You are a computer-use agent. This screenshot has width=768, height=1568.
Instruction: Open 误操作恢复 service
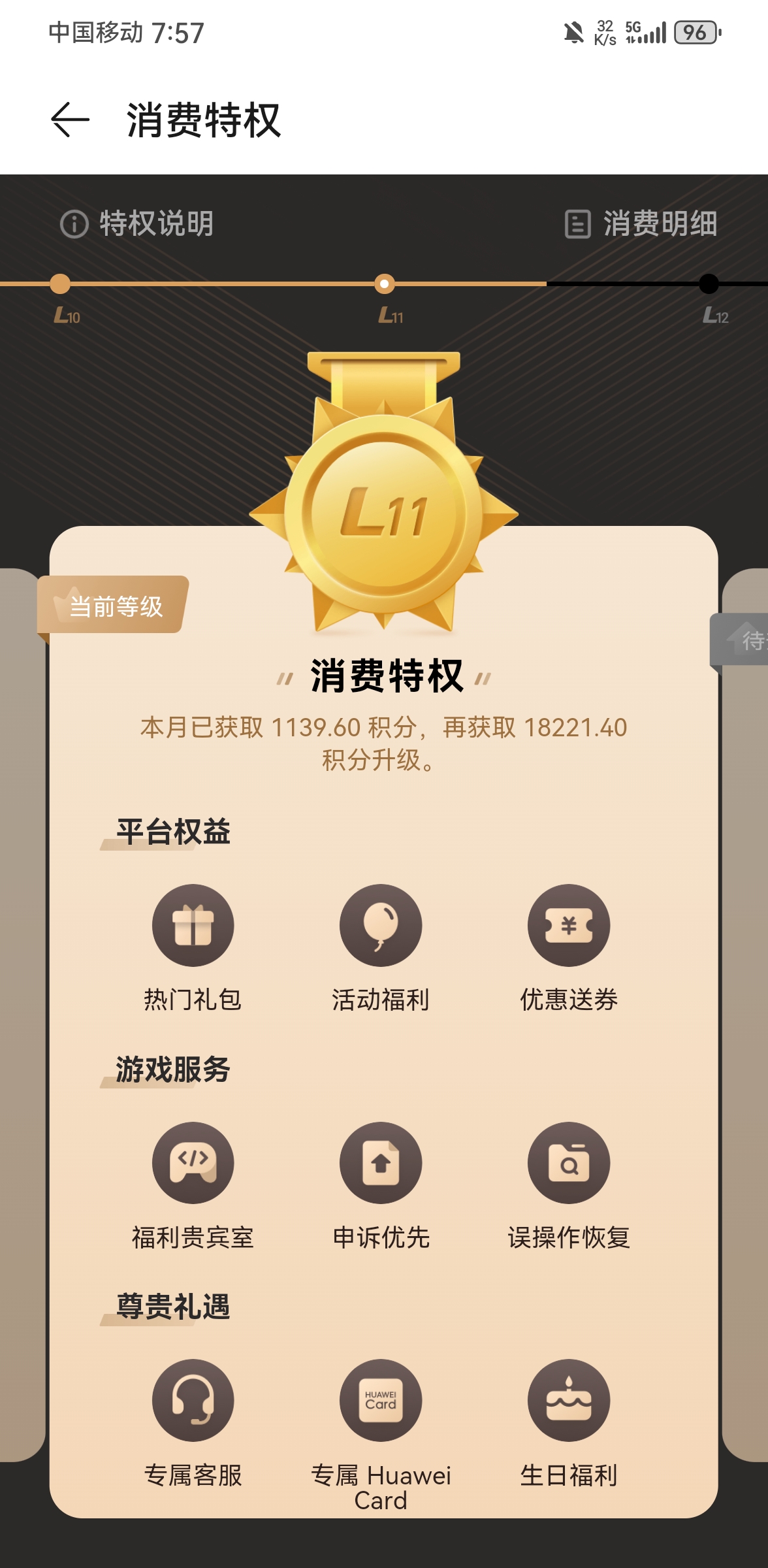[569, 1164]
